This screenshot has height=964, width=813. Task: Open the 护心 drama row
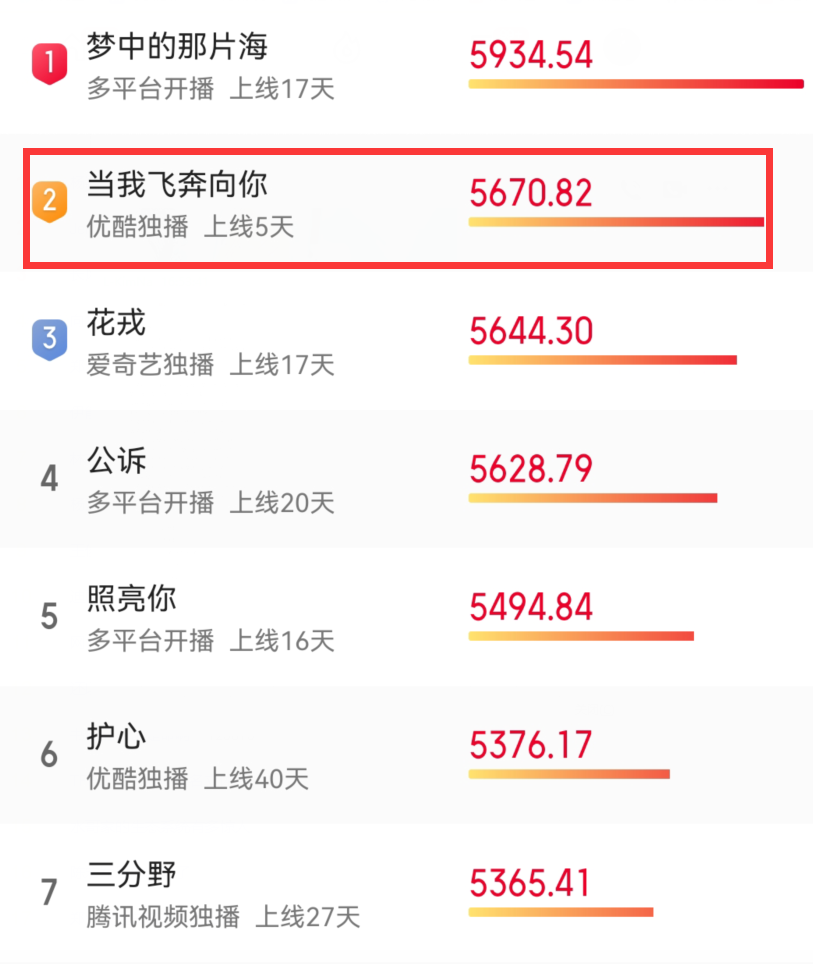pos(117,737)
